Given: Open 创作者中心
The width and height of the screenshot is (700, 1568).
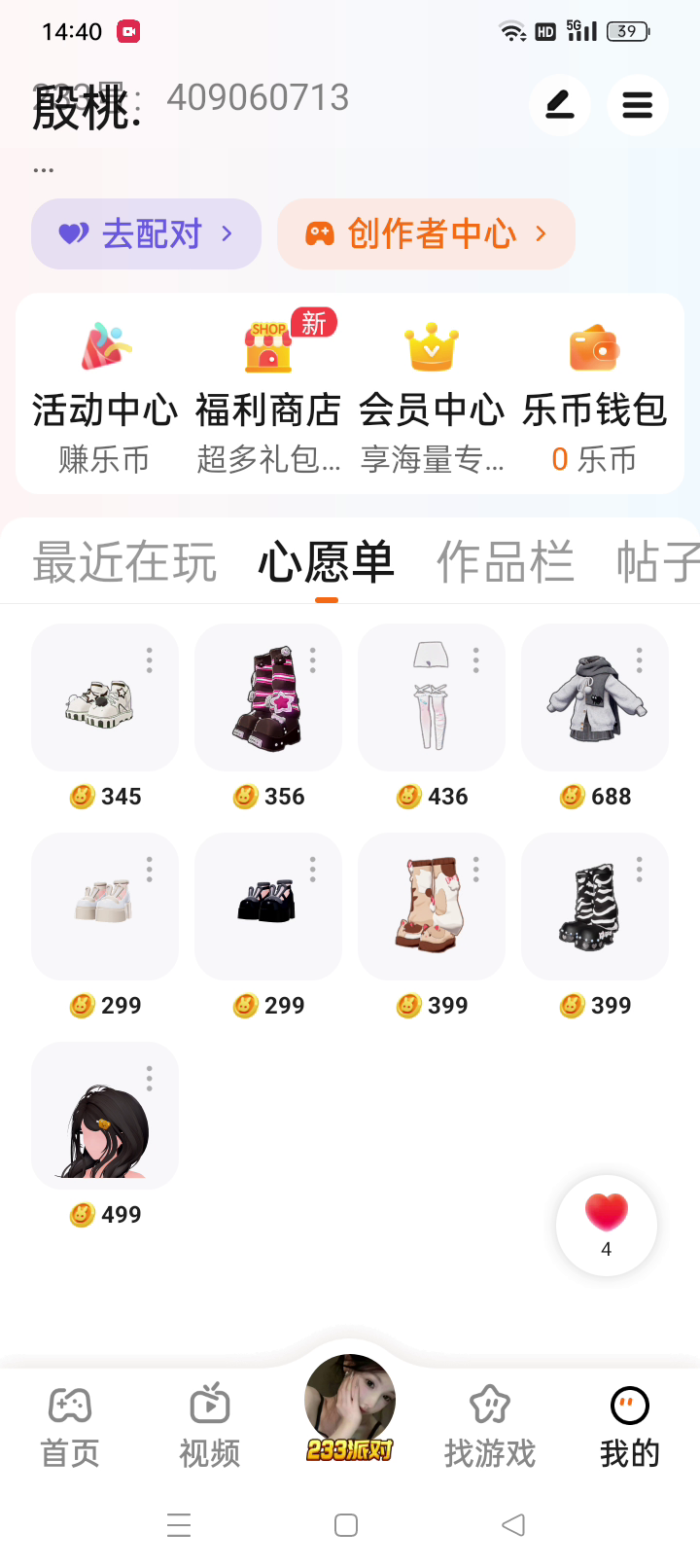Looking at the screenshot, I should [x=426, y=234].
